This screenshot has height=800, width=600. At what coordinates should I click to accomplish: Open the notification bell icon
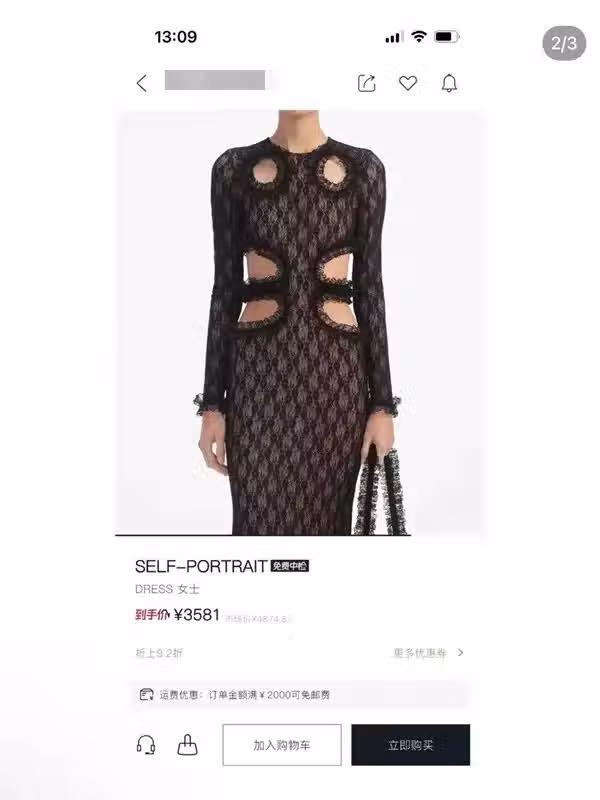[x=450, y=84]
